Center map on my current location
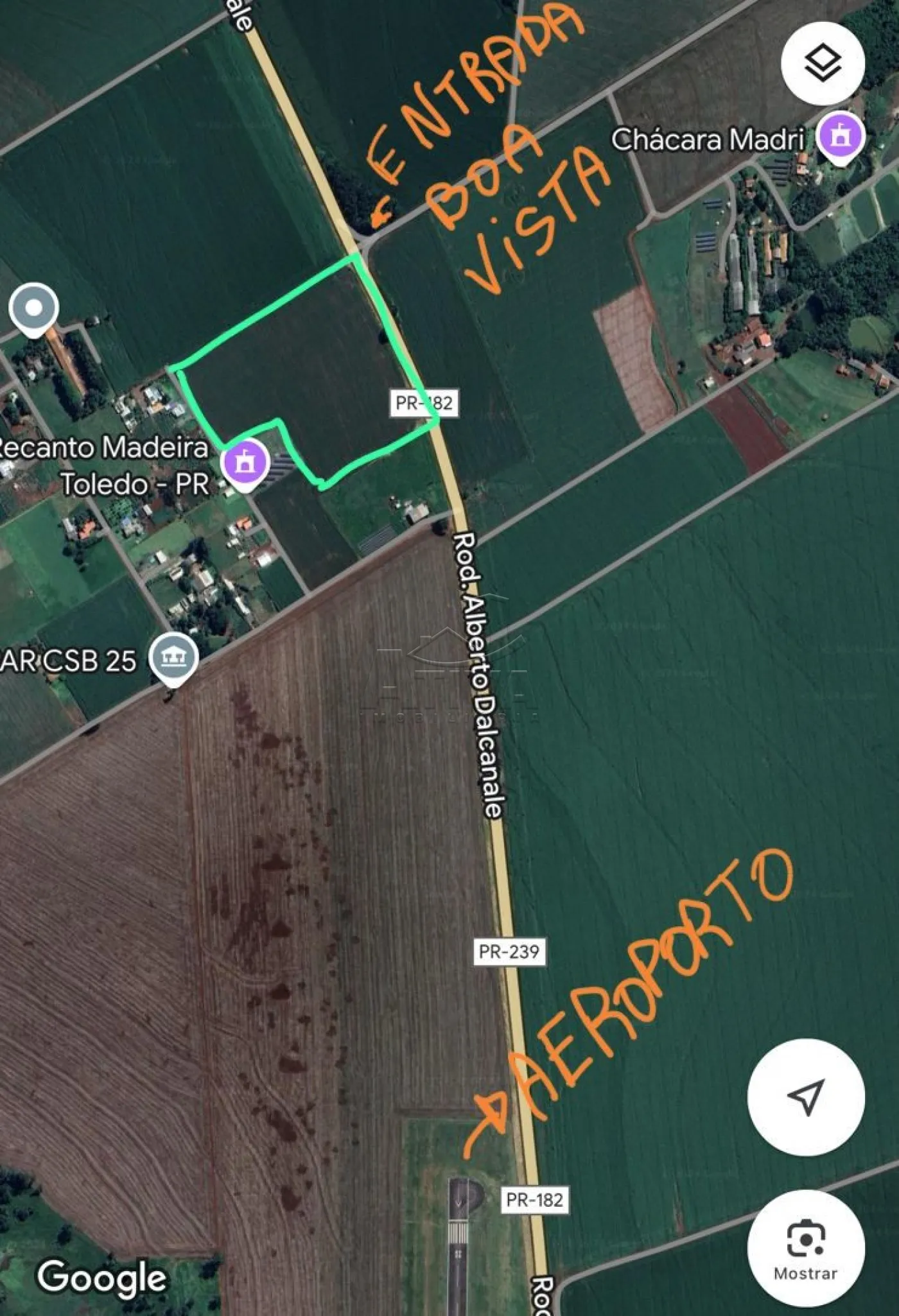Viewport: 899px width, 1316px height. [806, 1097]
